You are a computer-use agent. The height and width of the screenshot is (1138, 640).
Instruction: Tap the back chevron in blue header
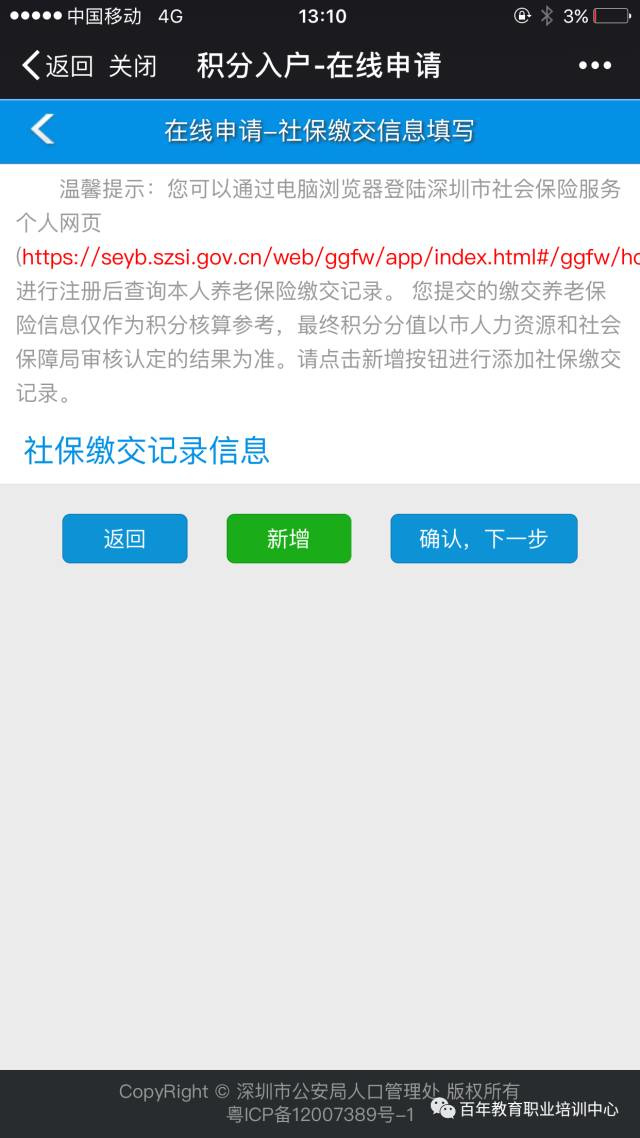tap(42, 130)
